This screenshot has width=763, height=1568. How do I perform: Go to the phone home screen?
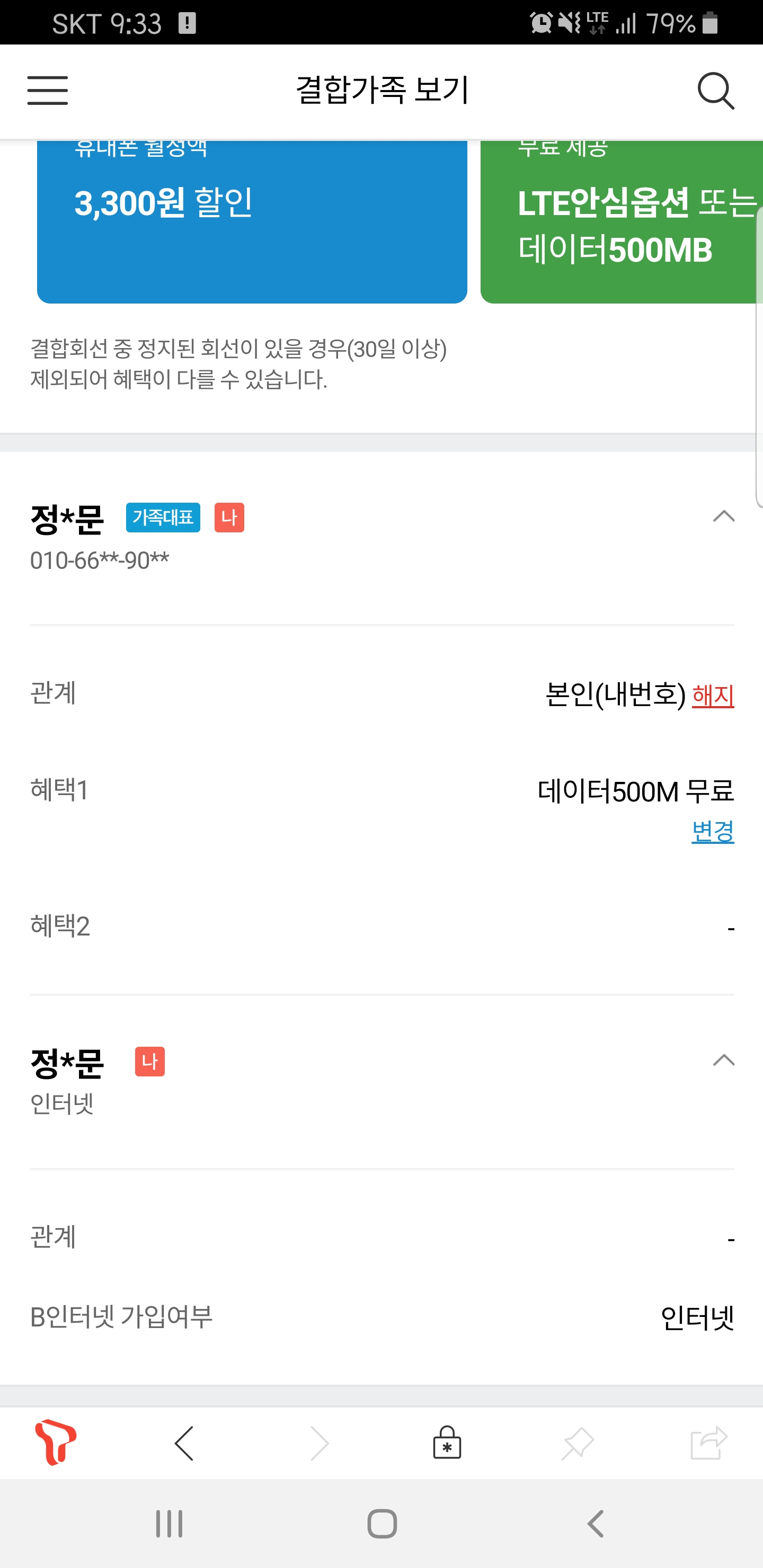(x=382, y=1524)
